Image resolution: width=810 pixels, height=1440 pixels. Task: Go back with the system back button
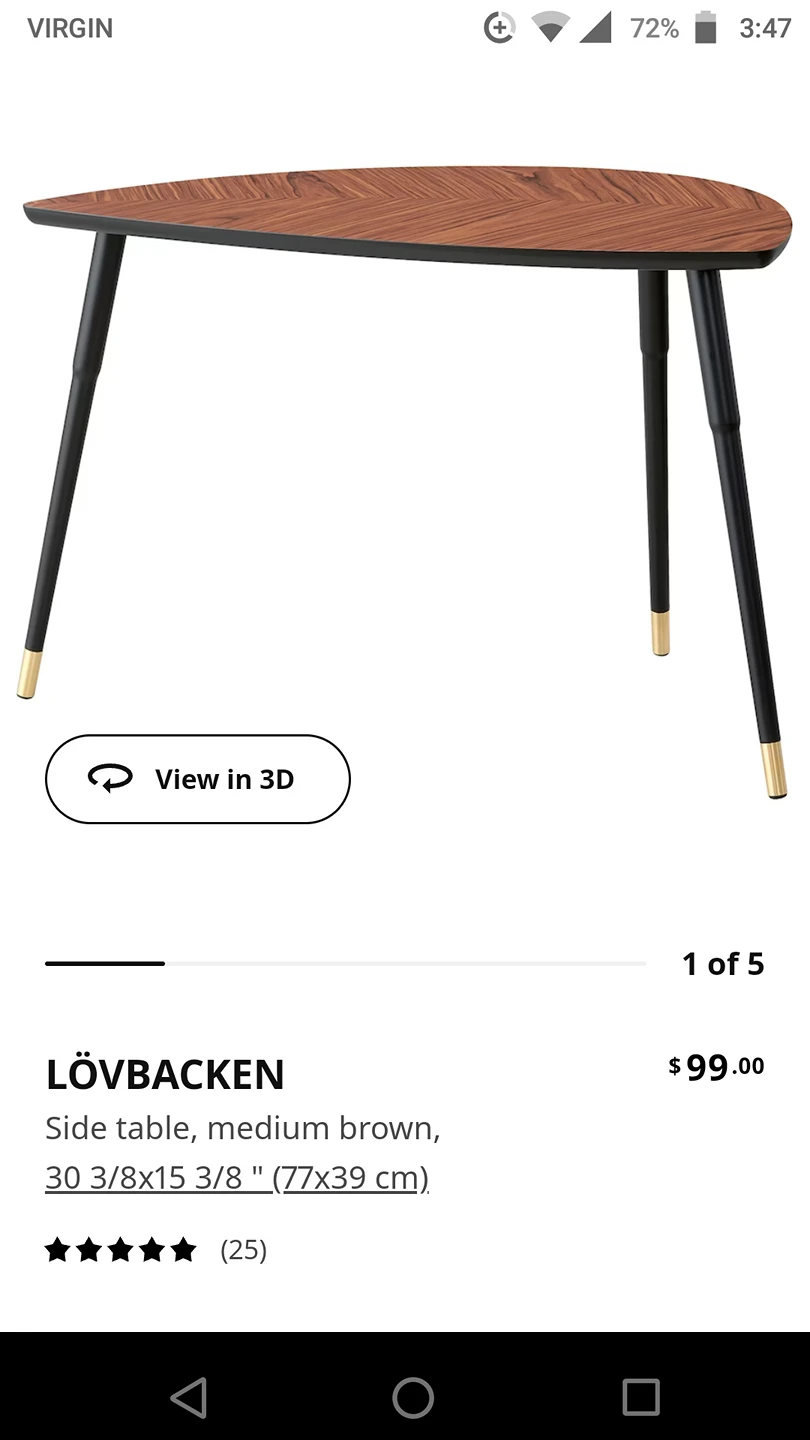(188, 1397)
